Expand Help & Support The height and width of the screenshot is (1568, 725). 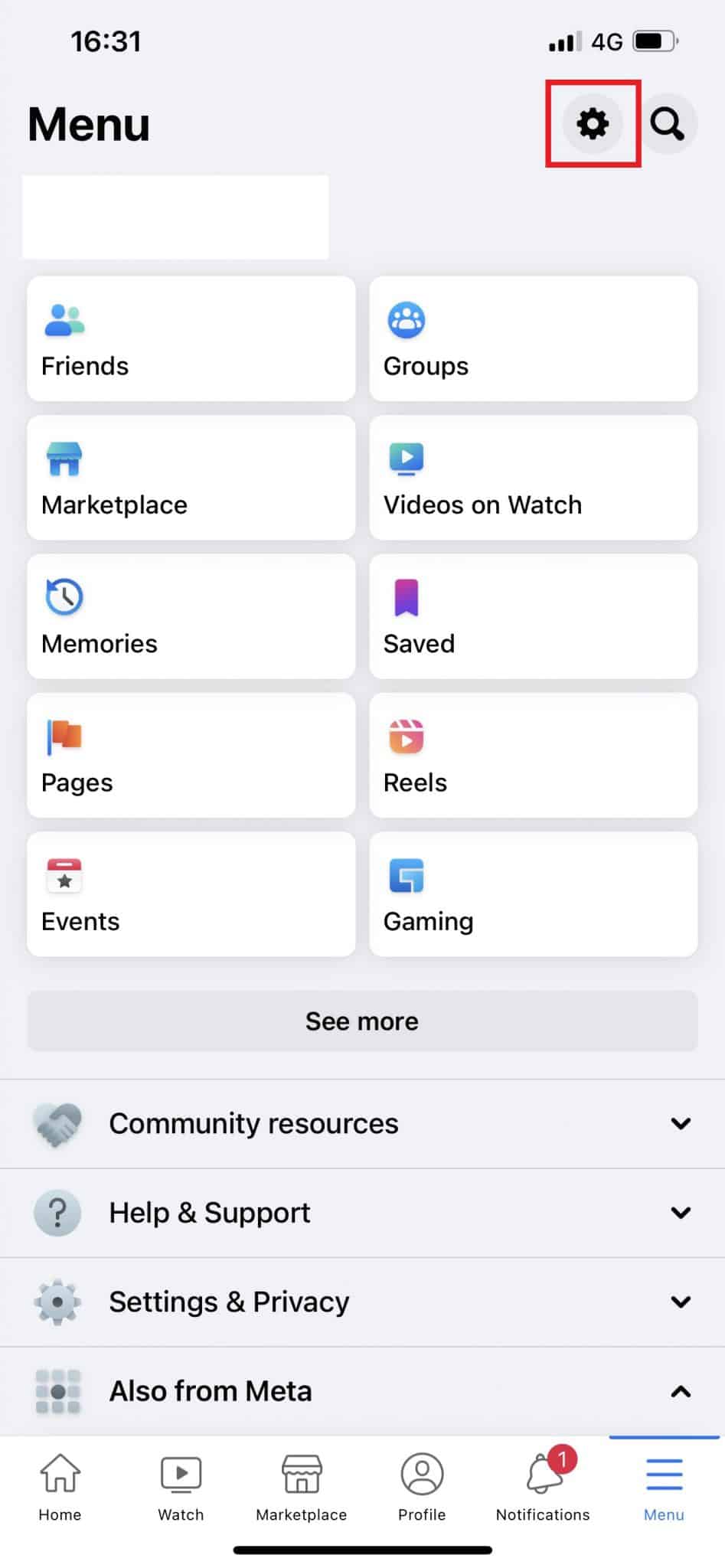pos(362,1213)
